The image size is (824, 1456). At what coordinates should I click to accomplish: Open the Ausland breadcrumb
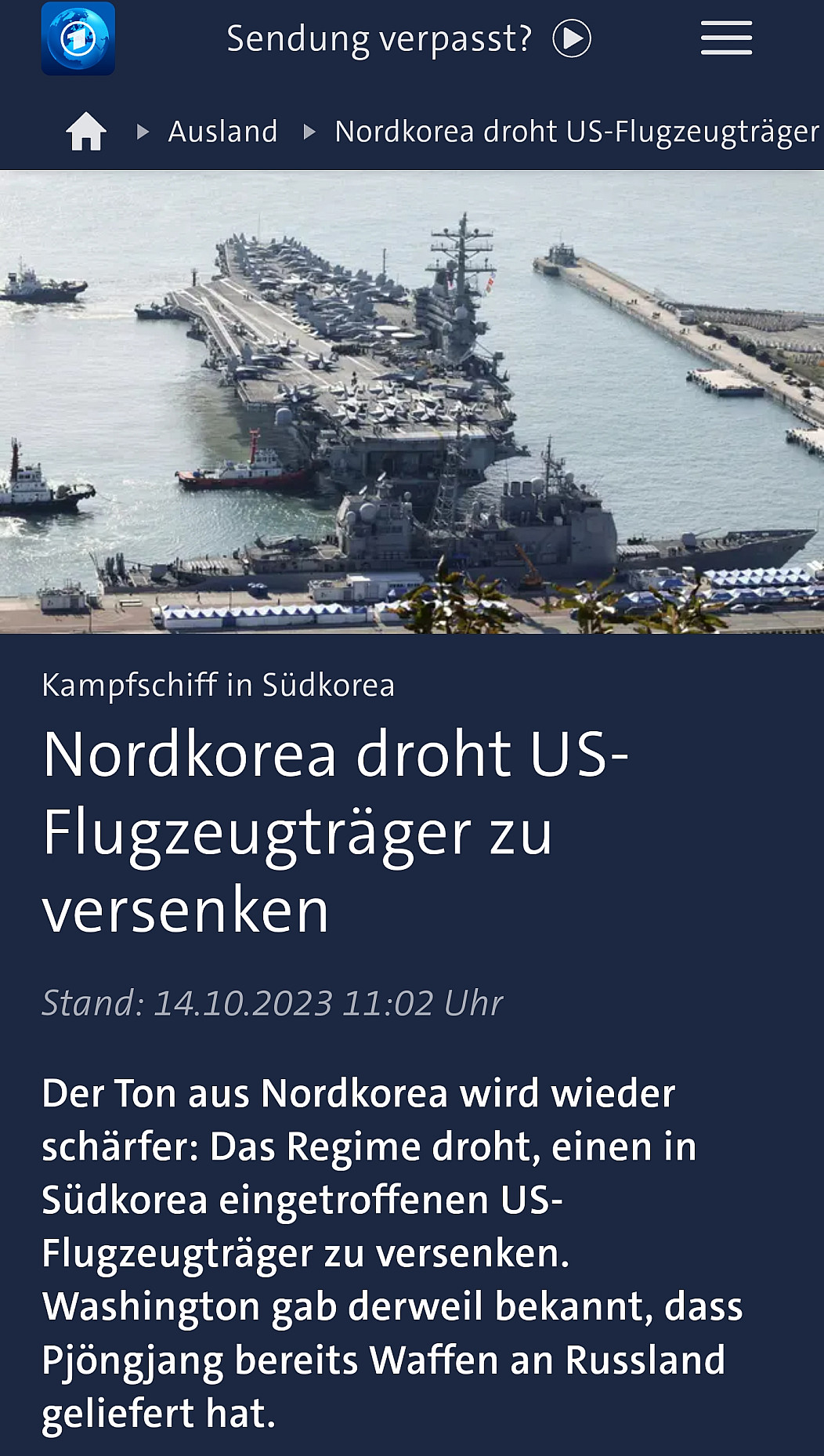(223, 132)
